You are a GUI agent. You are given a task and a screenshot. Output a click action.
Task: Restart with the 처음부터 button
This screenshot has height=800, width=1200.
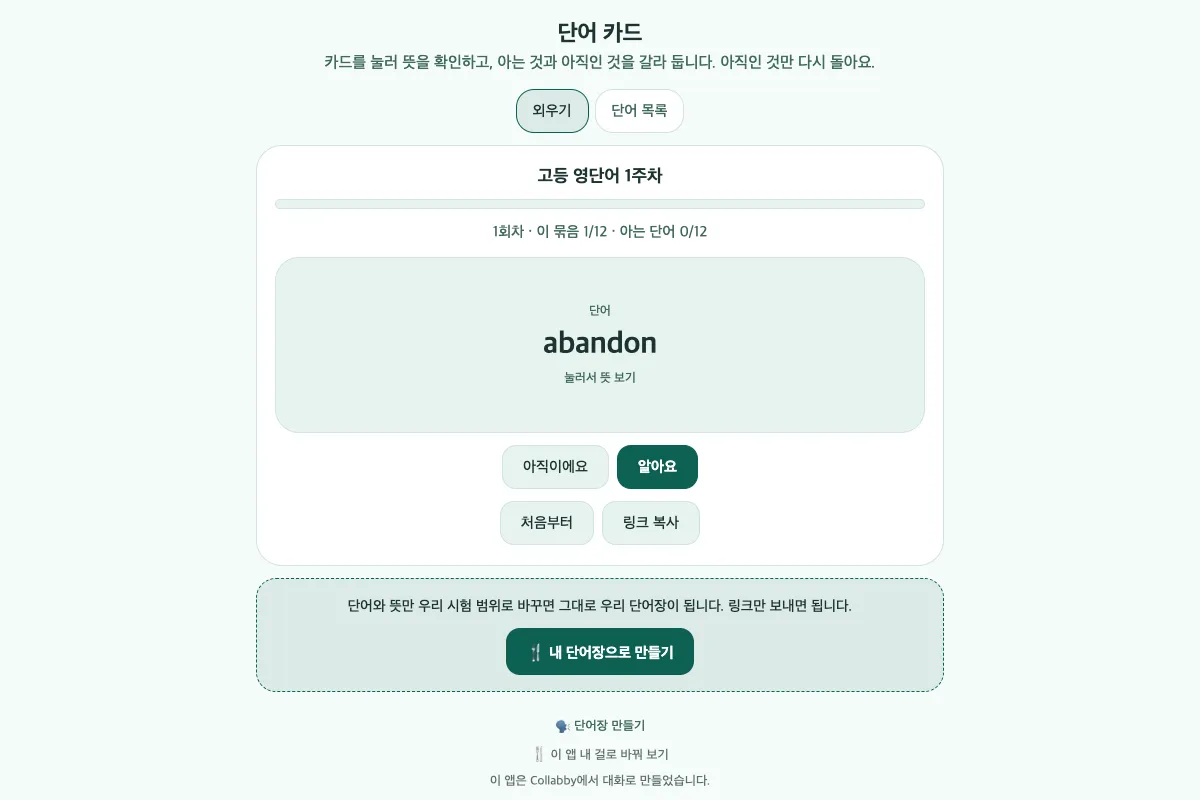pos(547,523)
